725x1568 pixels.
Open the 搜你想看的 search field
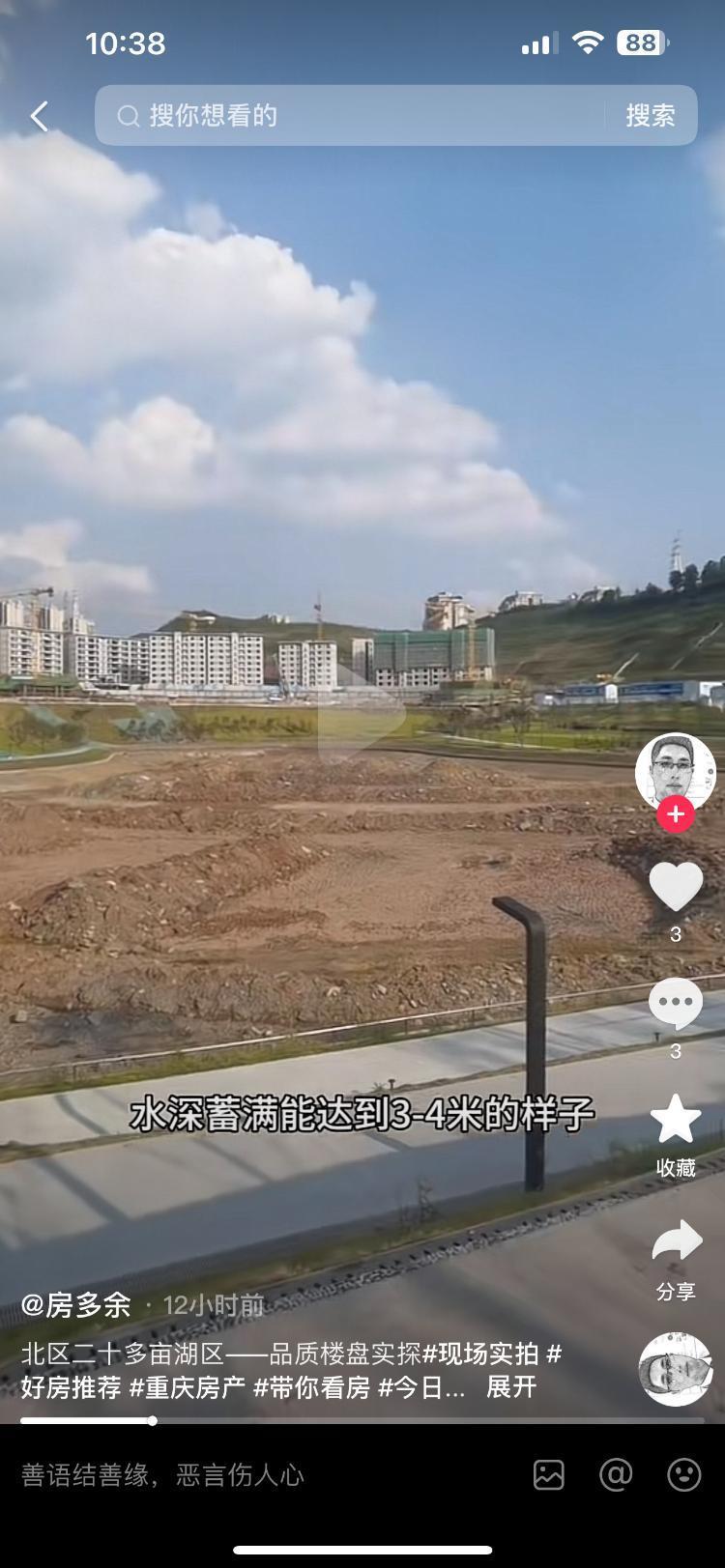pyautogui.click(x=349, y=116)
